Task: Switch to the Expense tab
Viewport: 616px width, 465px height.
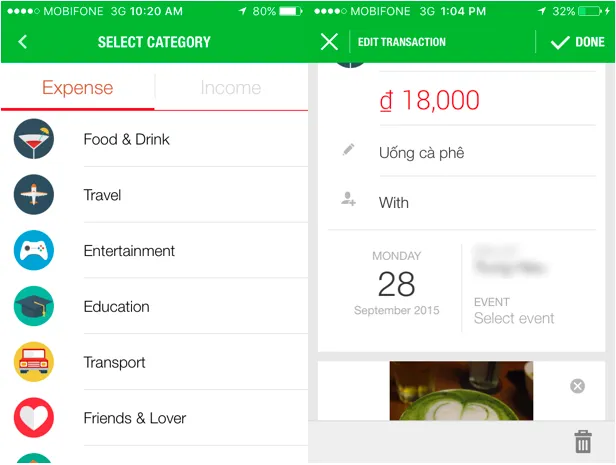Action: [x=77, y=88]
